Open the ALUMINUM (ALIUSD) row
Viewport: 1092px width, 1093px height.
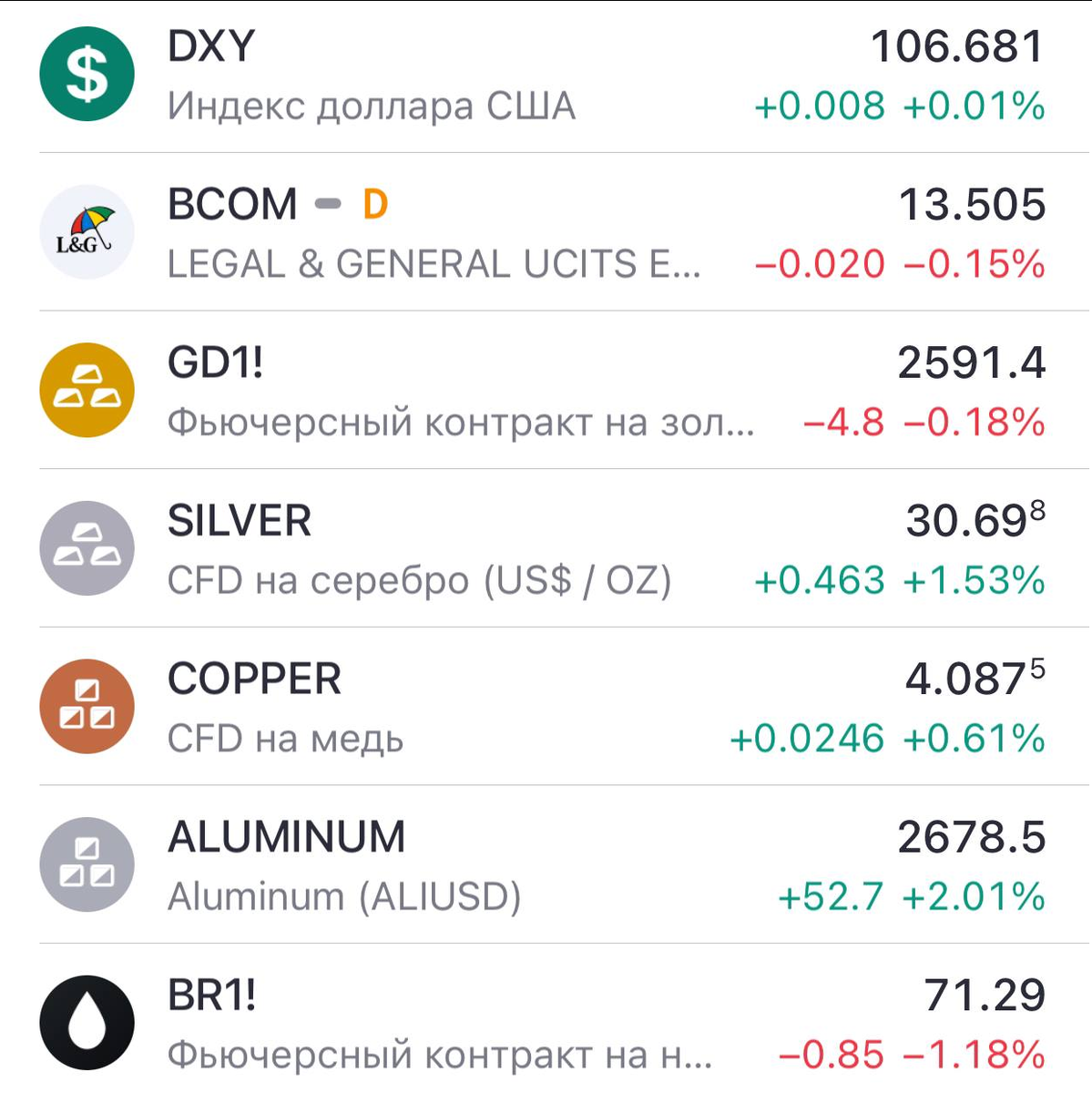(546, 864)
